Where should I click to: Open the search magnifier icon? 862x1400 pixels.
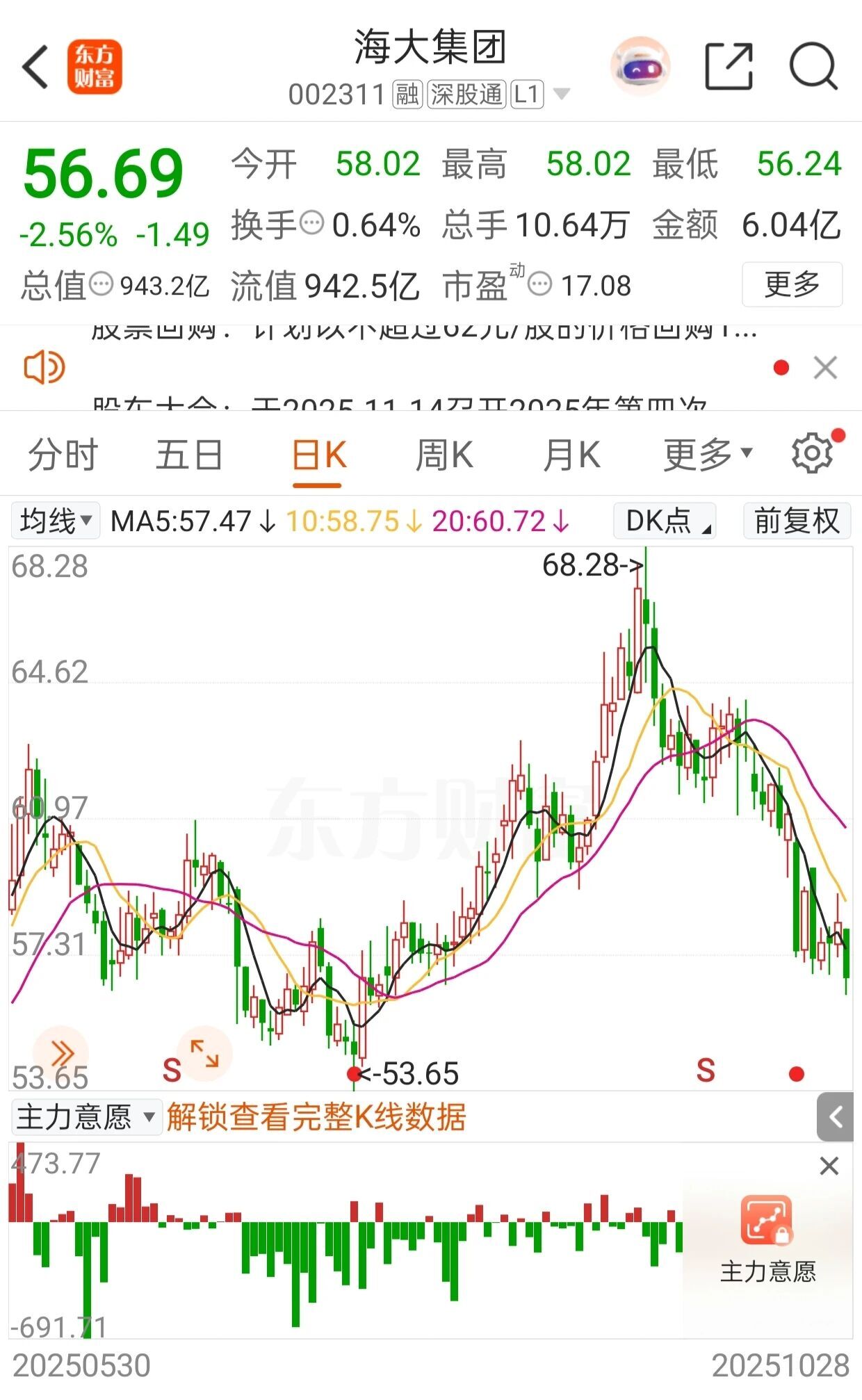click(x=812, y=67)
